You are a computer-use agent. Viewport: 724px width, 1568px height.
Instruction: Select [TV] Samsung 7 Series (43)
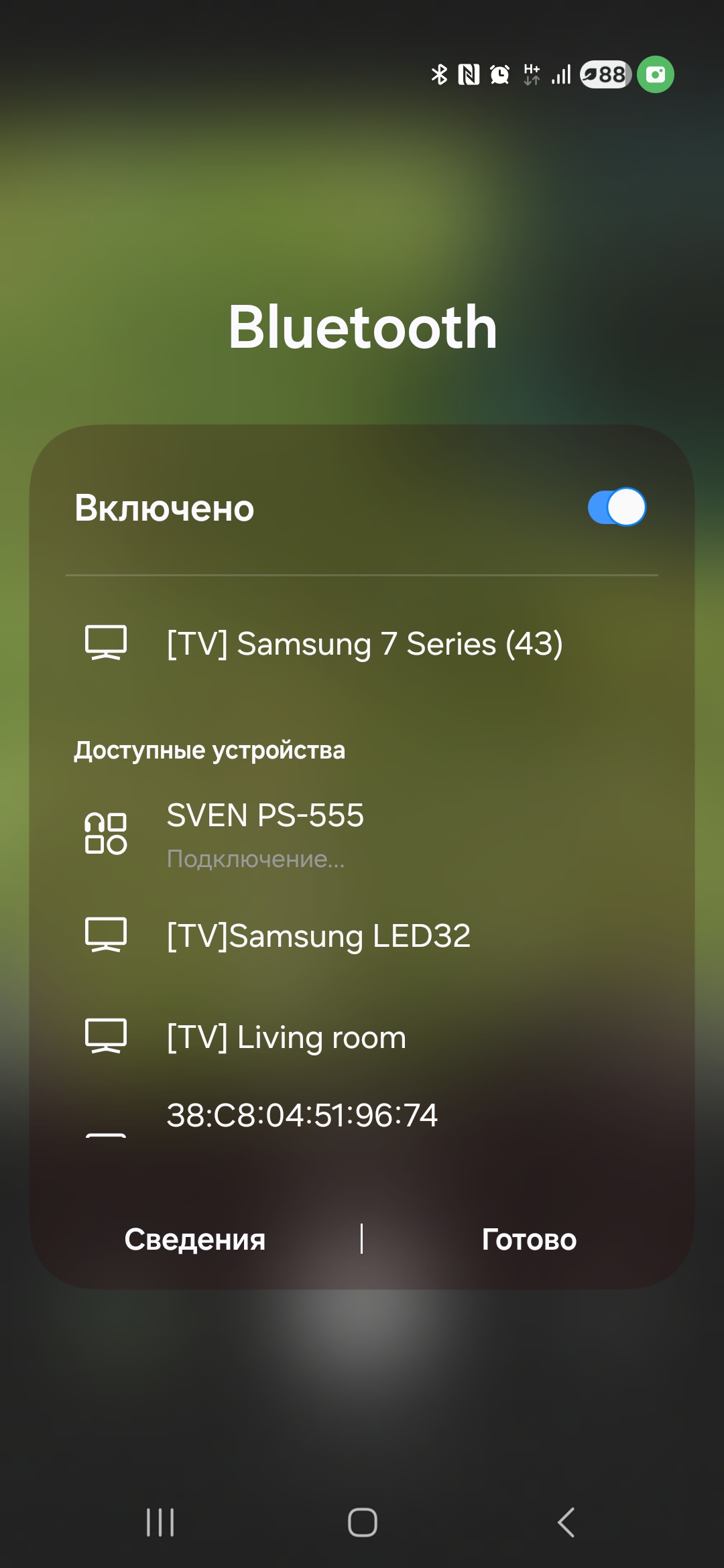(x=364, y=644)
